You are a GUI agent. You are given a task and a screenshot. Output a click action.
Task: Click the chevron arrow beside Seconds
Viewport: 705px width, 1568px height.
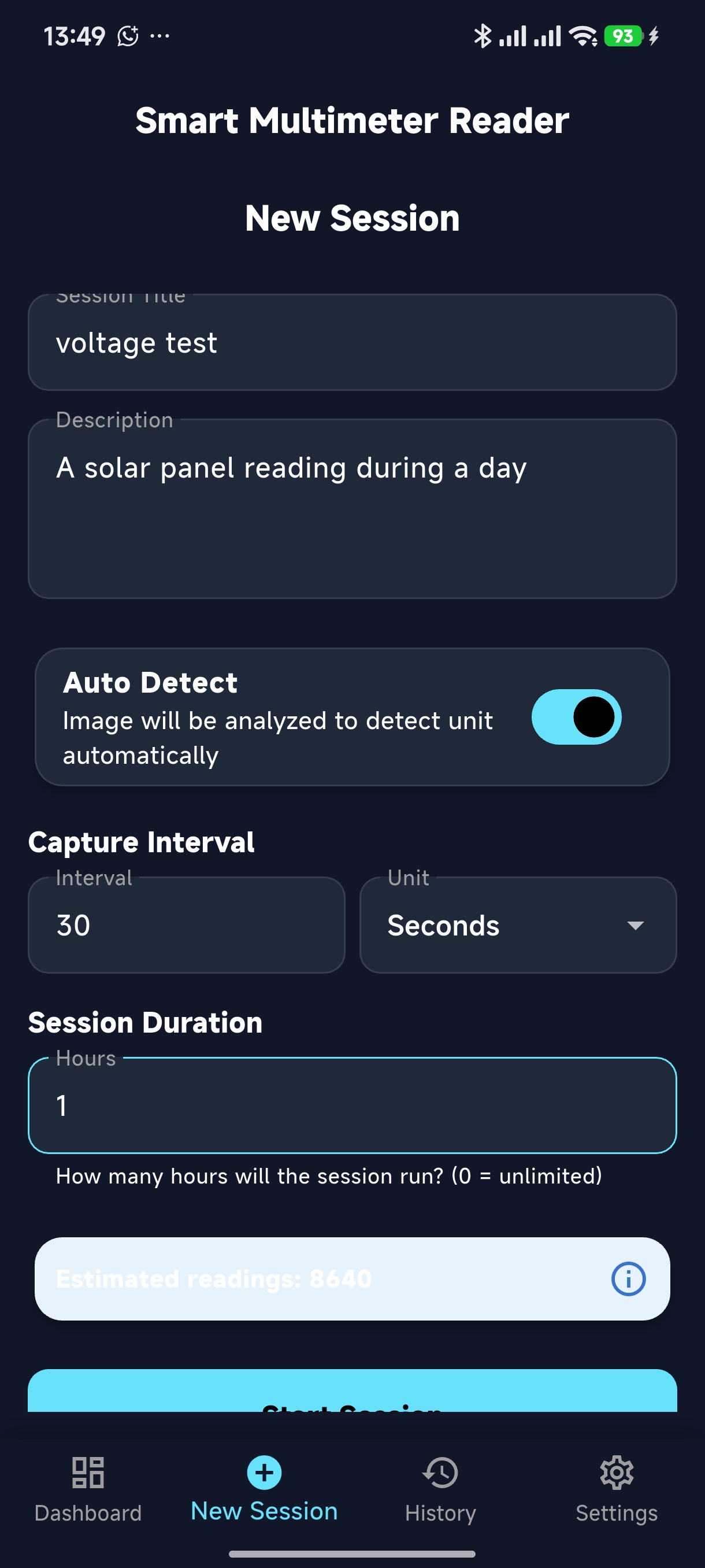(634, 926)
